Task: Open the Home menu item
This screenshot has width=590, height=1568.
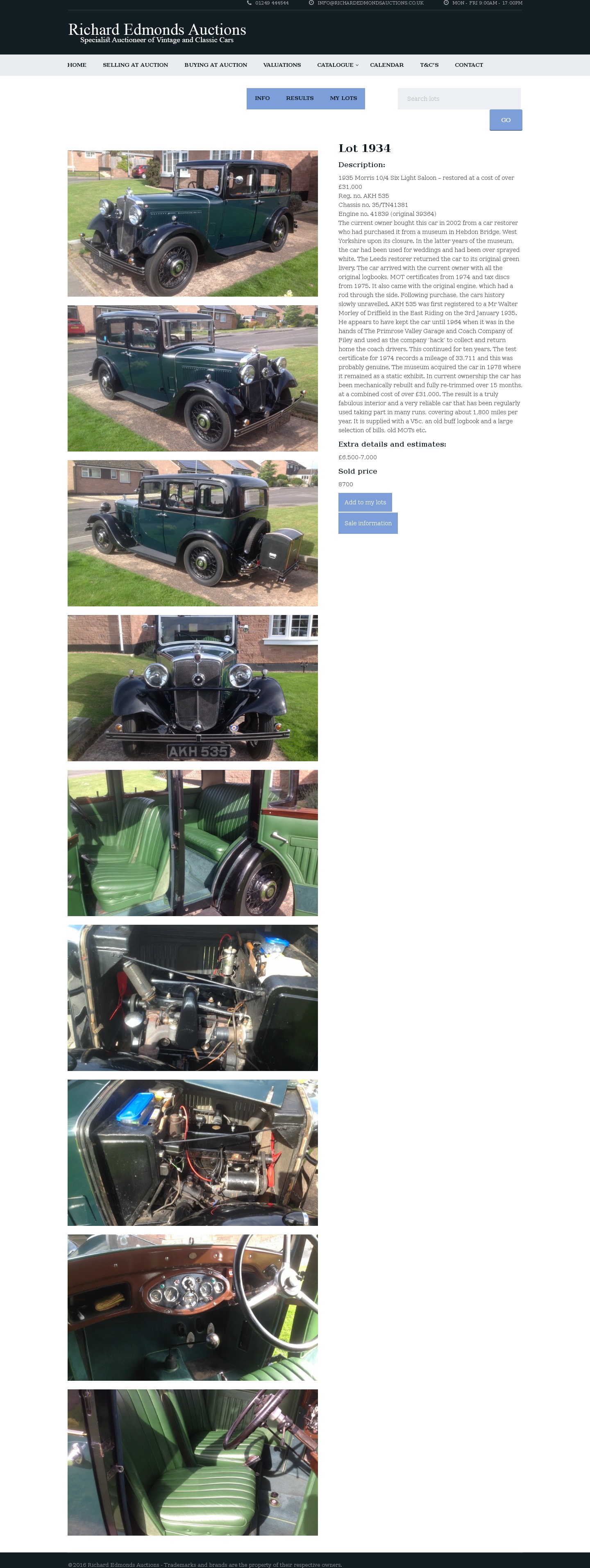Action: pyautogui.click(x=77, y=65)
